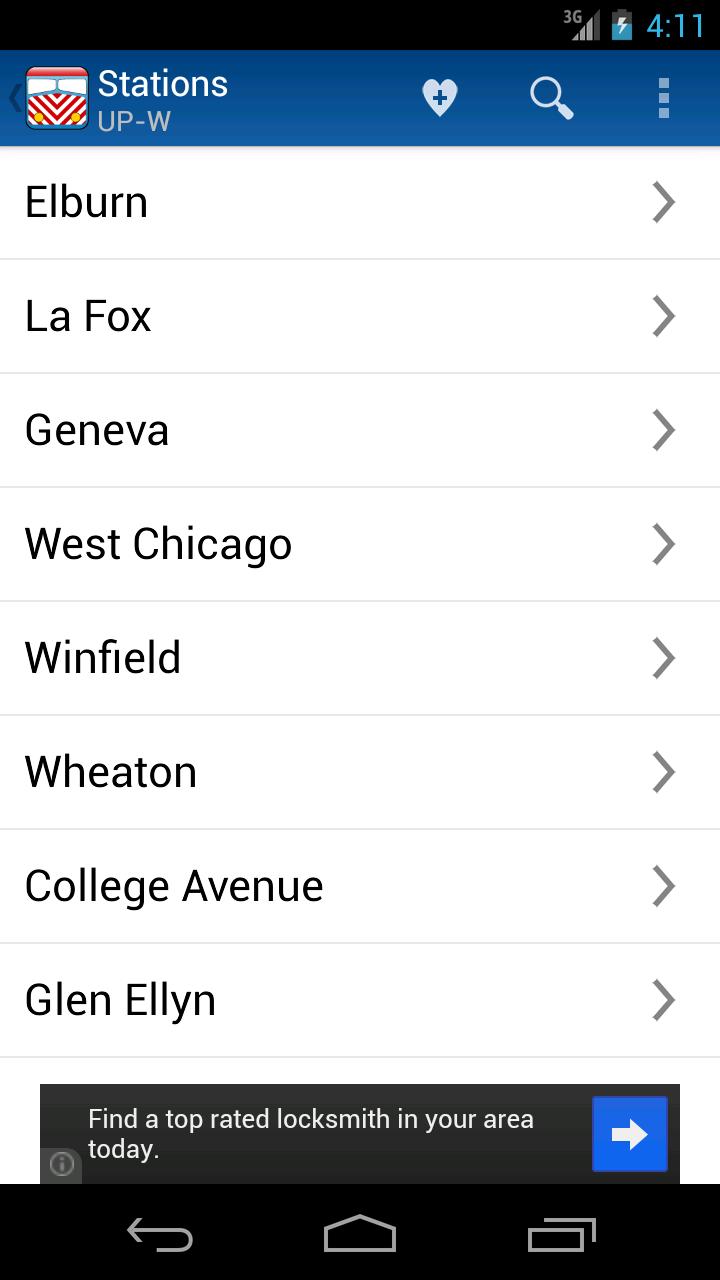
Task: Open the Elburn station
Action: 360,203
